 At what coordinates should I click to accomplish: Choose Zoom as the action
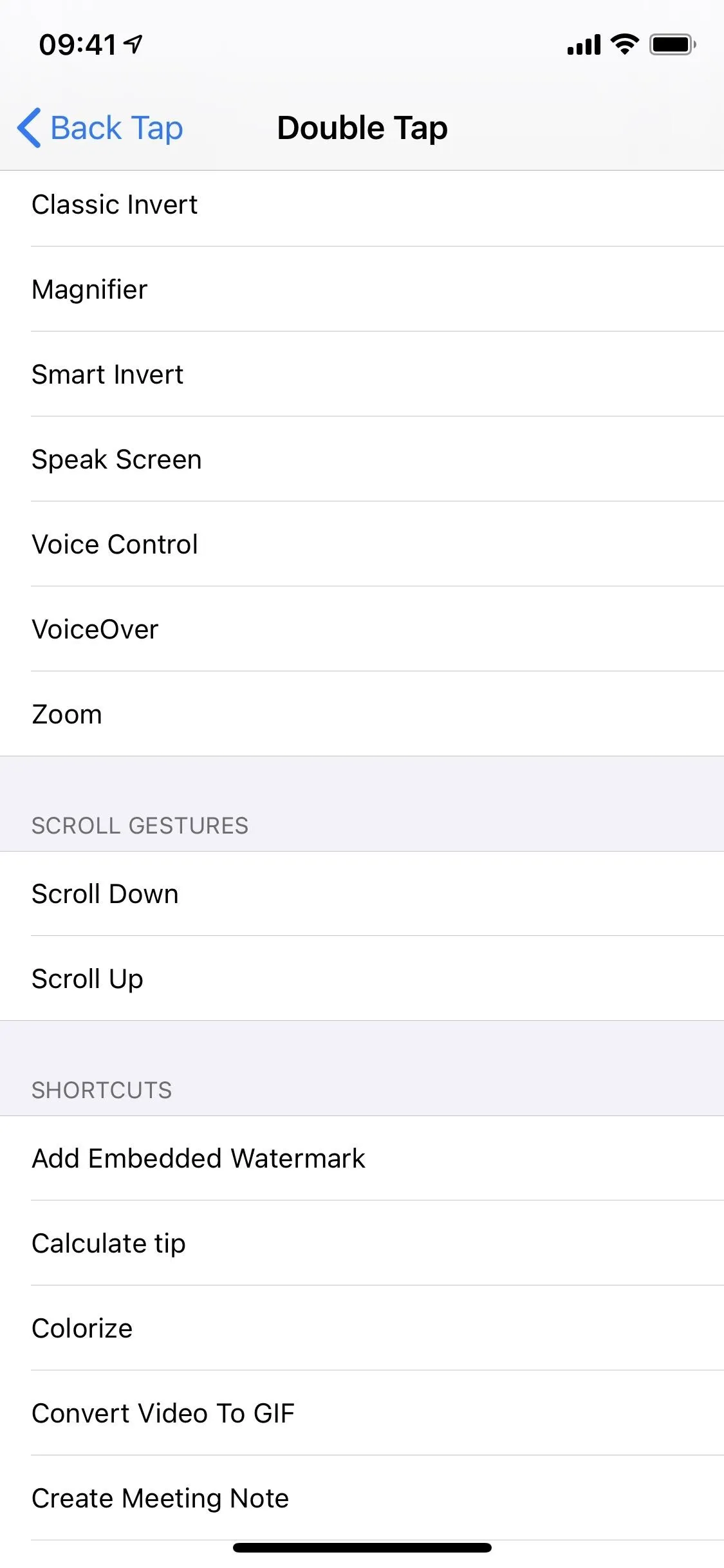362,714
